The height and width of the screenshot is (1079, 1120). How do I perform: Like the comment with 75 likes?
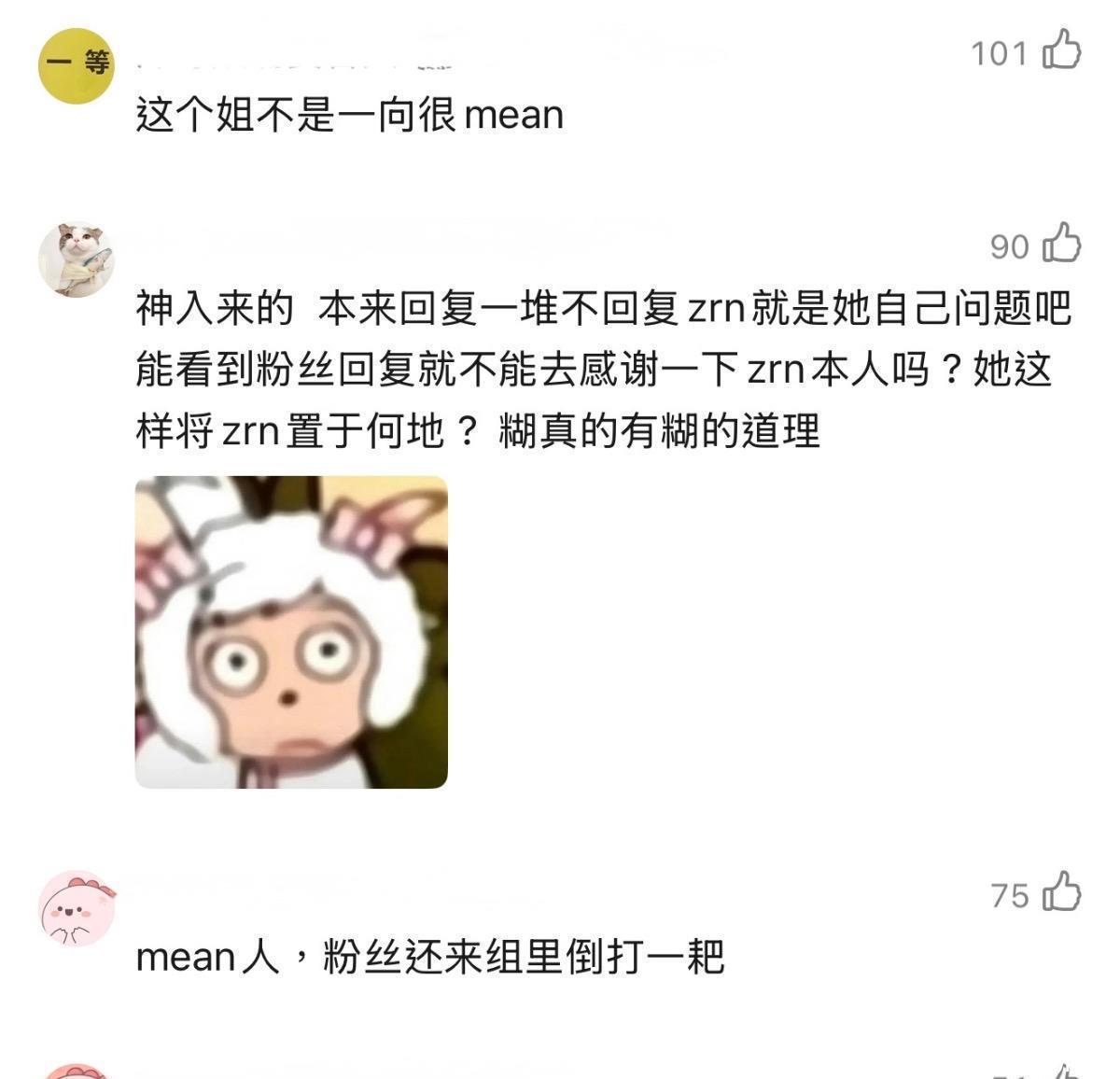point(1061,892)
